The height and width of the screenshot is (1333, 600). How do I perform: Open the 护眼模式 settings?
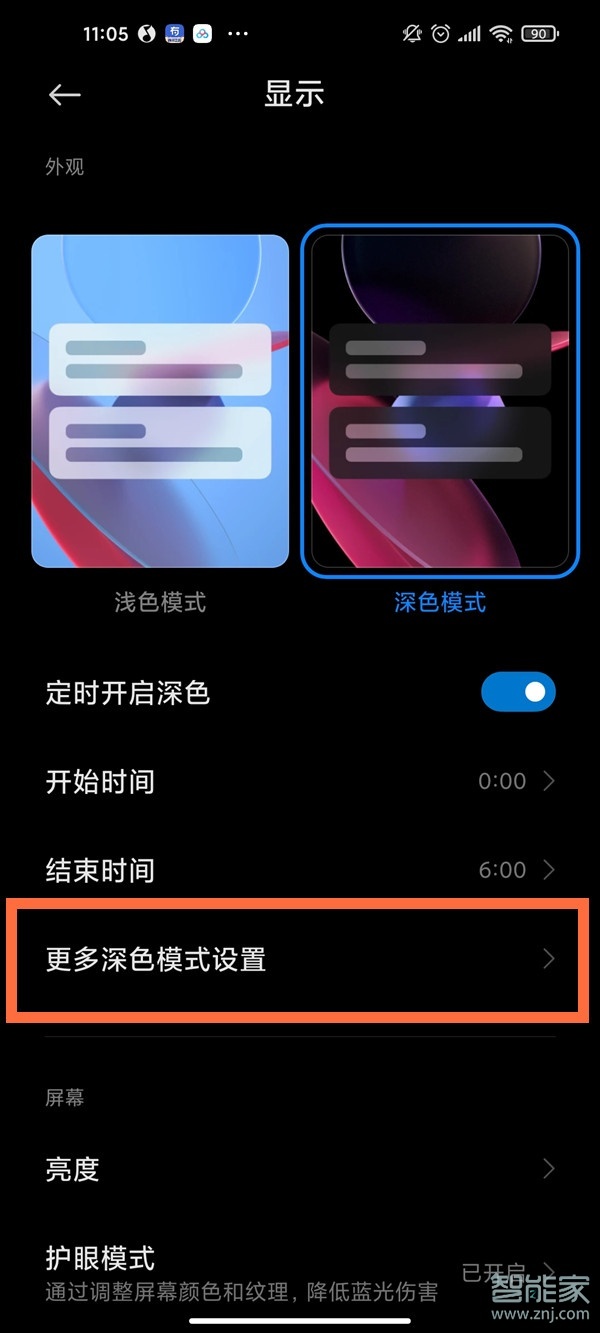(x=300, y=1272)
